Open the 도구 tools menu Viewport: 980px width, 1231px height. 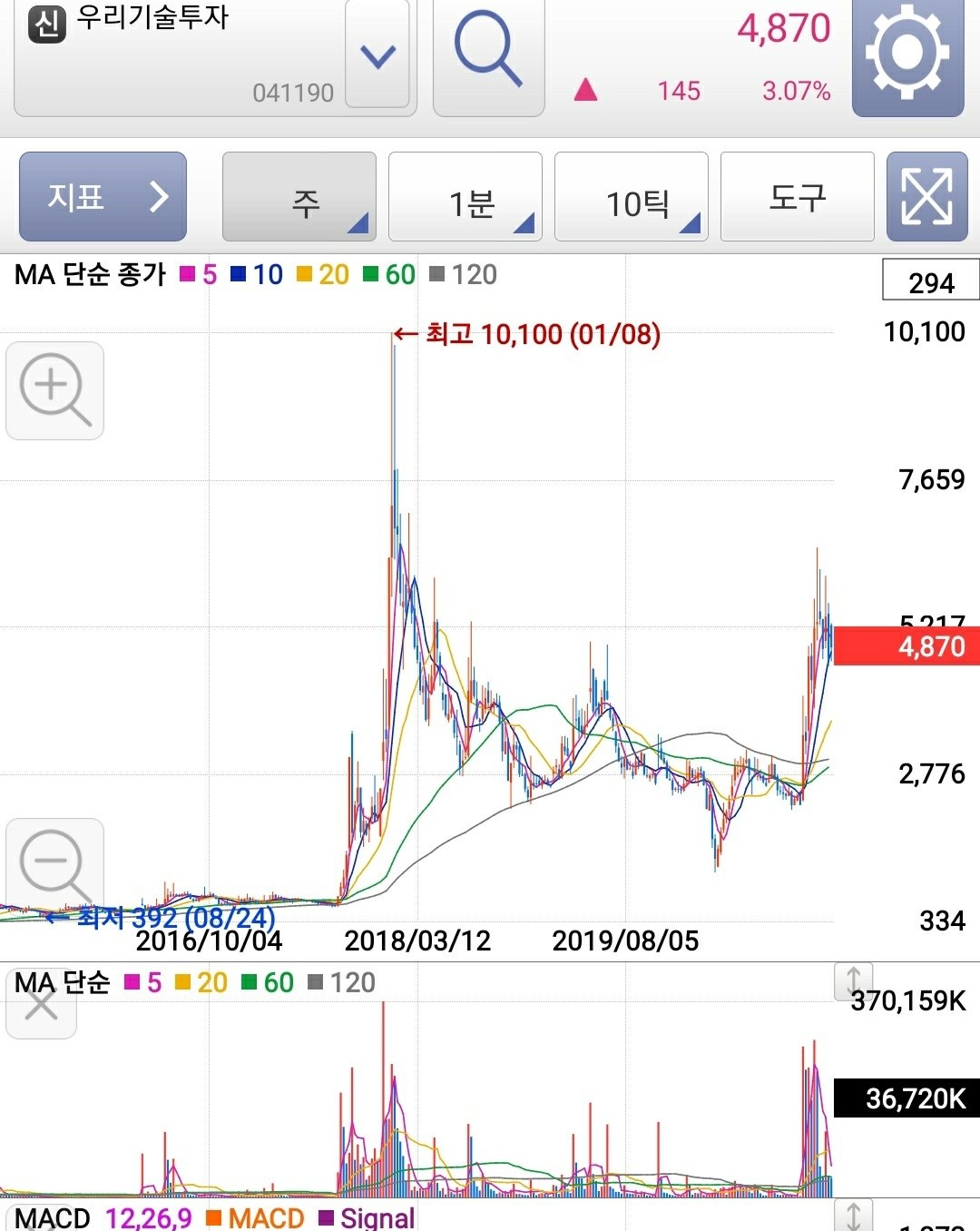pos(797,196)
